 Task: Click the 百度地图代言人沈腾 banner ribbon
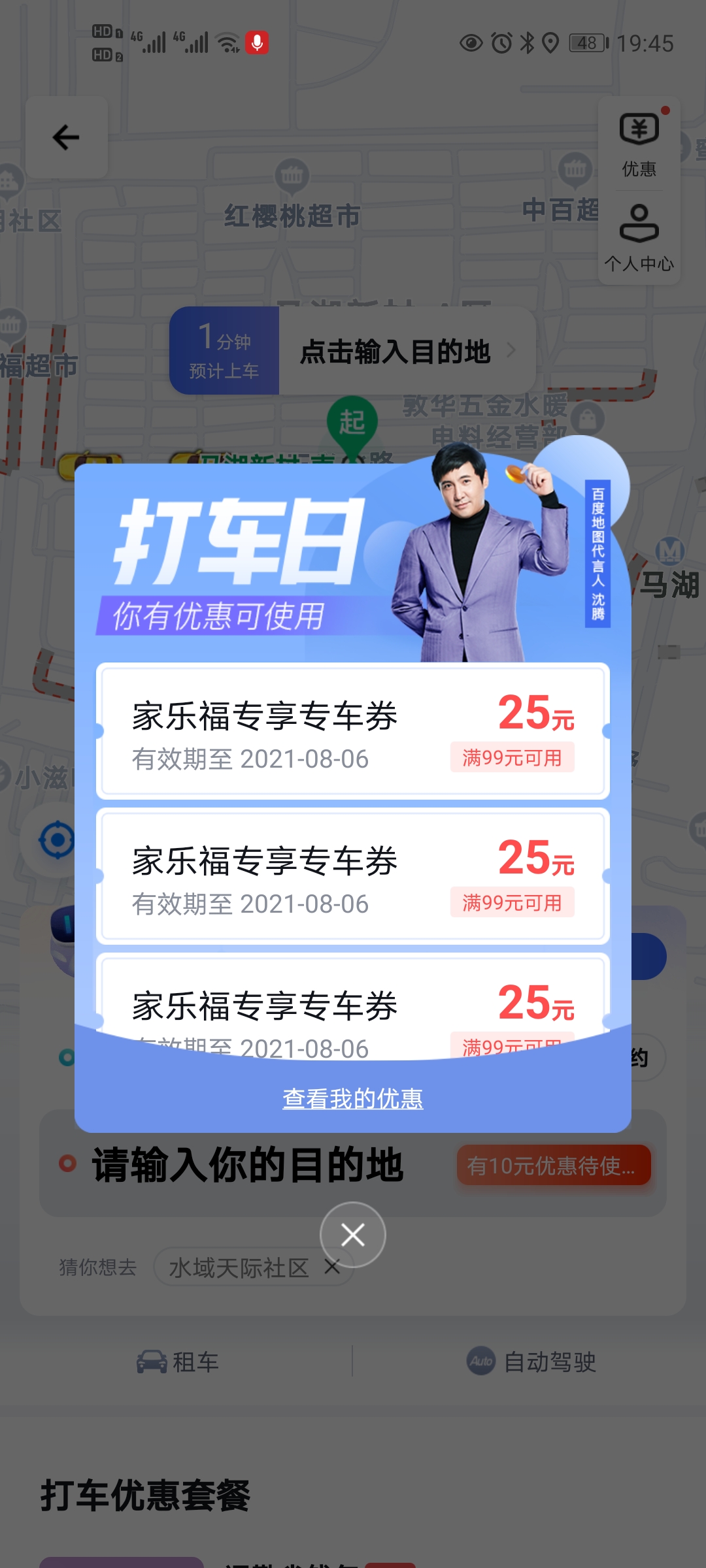[597, 555]
